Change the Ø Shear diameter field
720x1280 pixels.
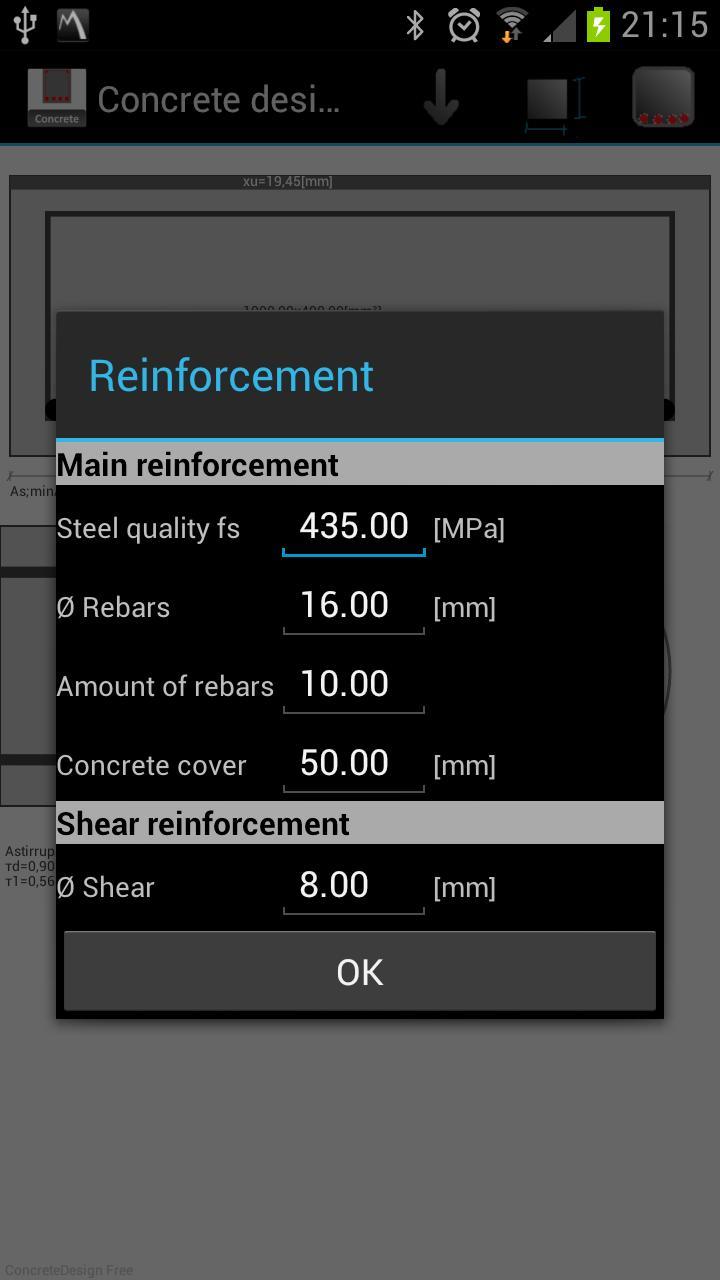tap(353, 886)
